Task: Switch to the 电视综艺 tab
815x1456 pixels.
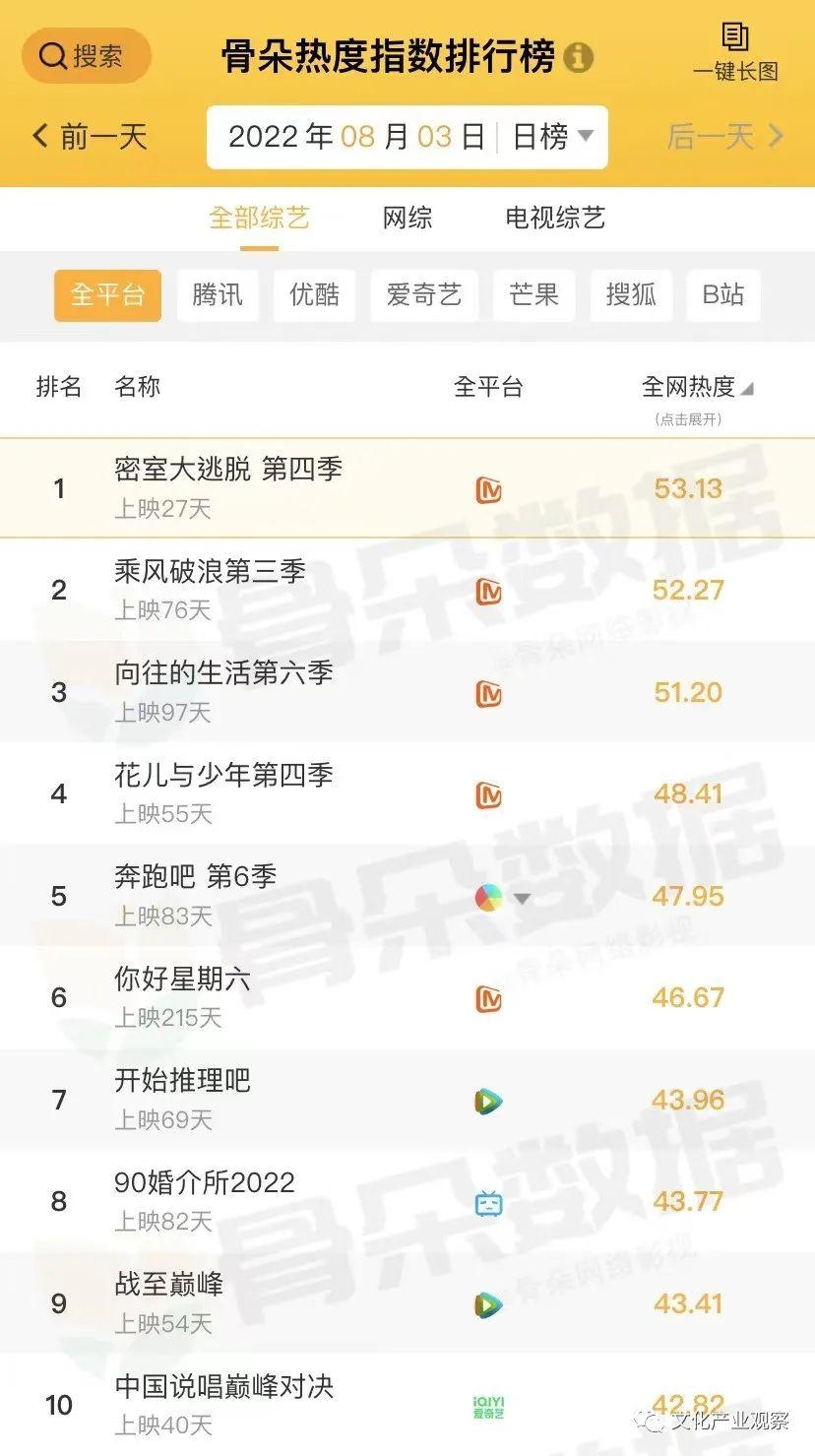Action: coord(555,218)
